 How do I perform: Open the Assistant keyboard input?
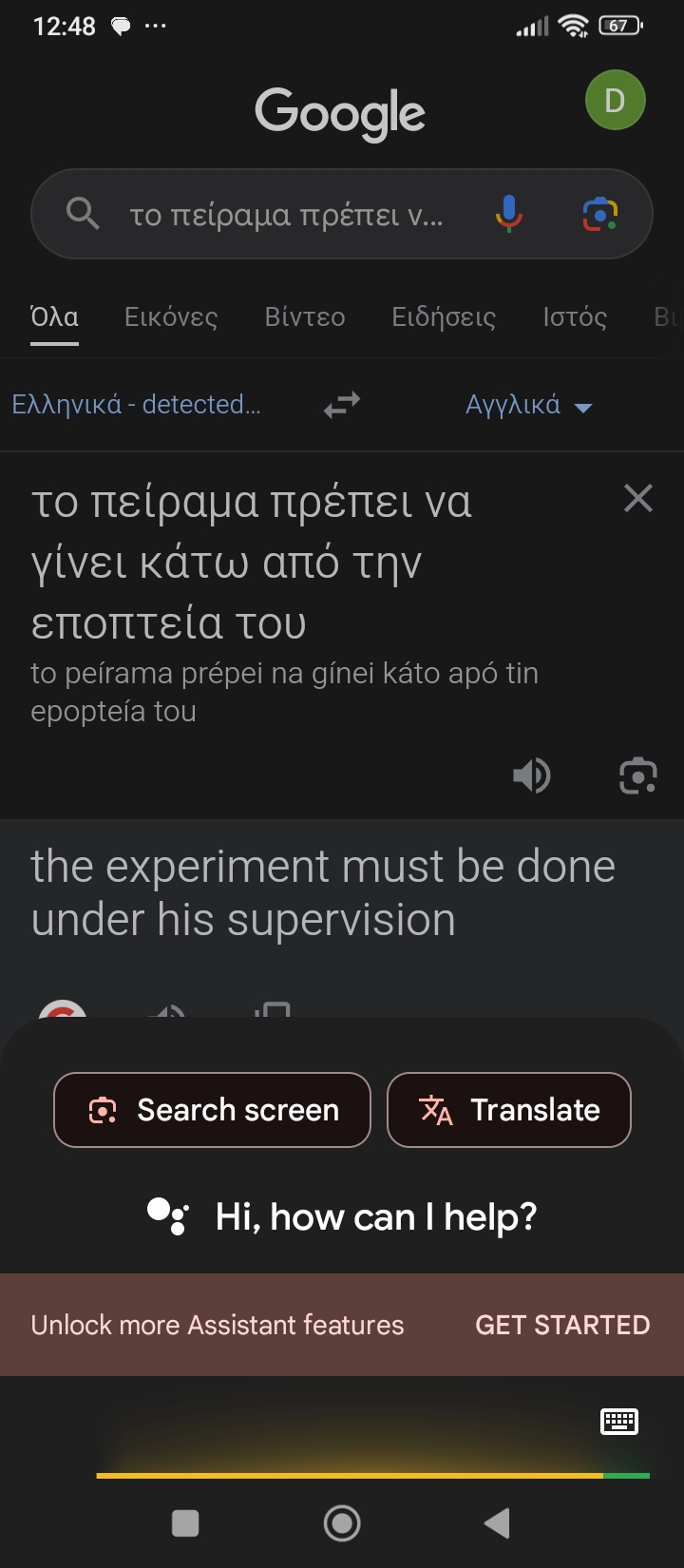pyautogui.click(x=619, y=1421)
